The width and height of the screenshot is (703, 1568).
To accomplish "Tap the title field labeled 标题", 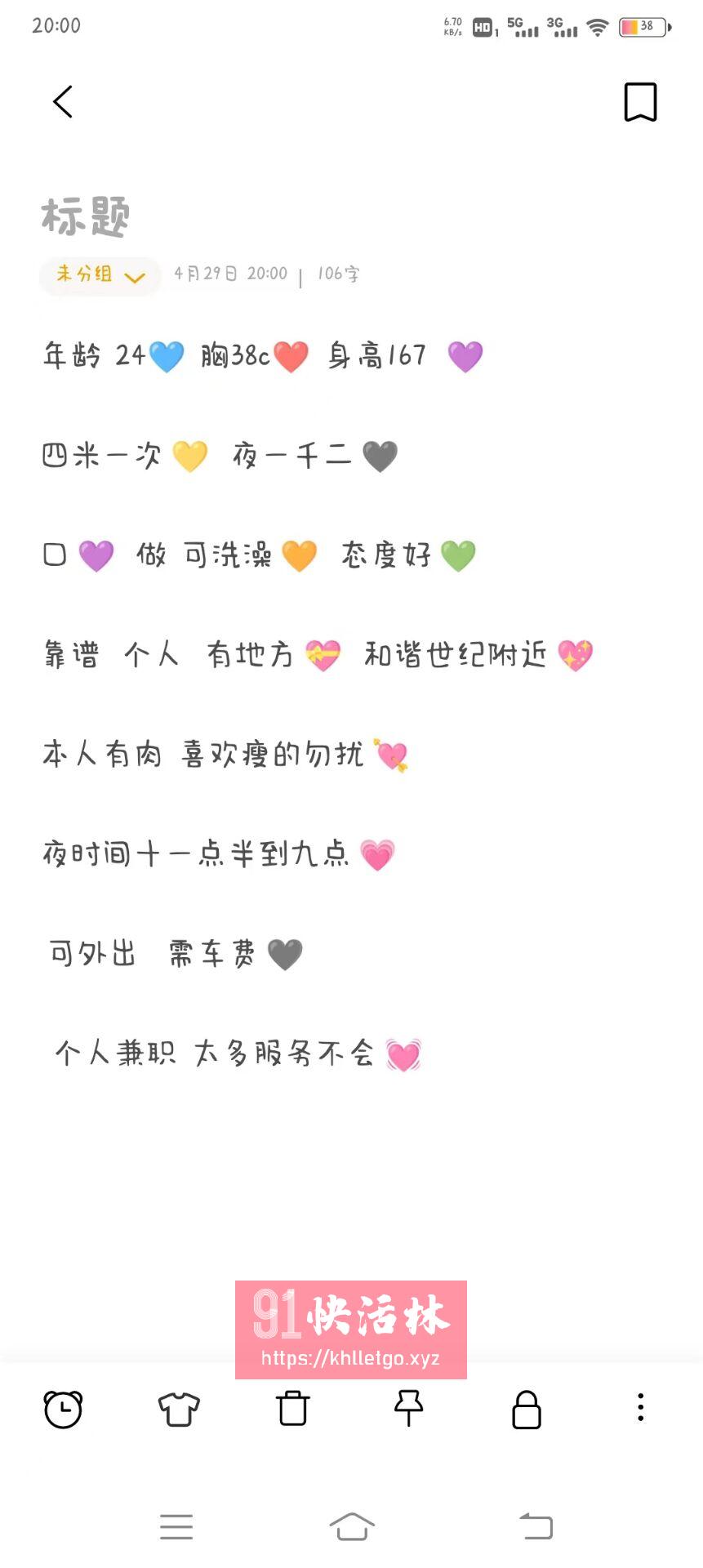I will point(84,216).
